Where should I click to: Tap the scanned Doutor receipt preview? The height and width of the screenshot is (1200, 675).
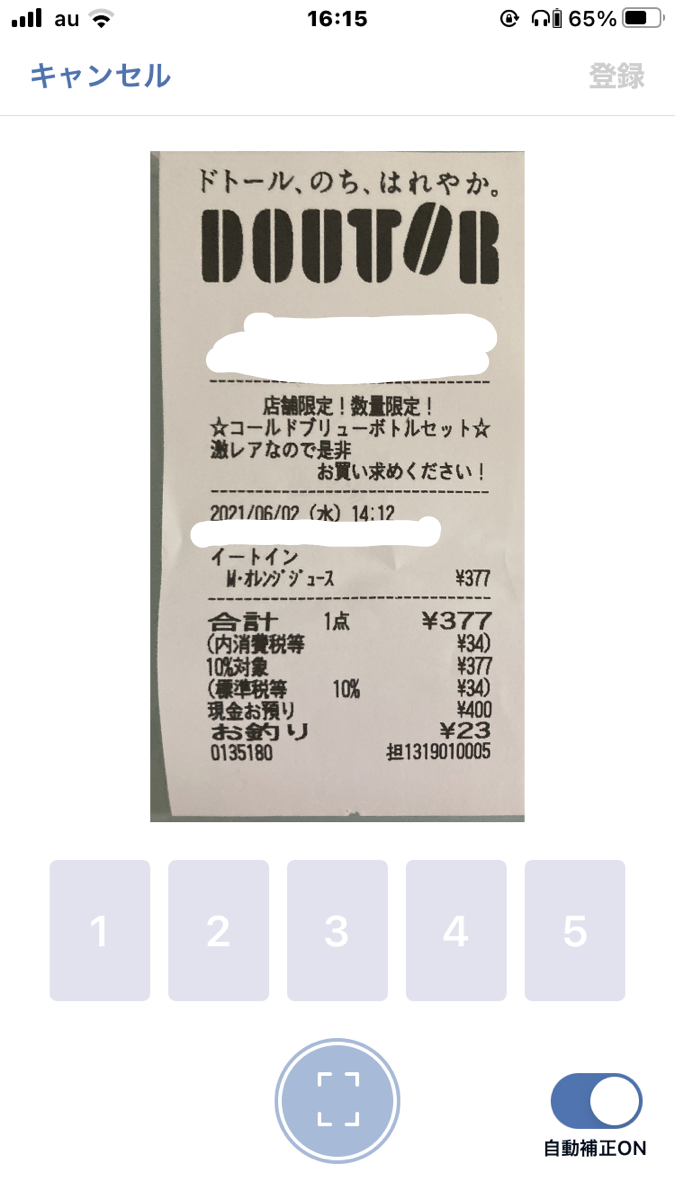tap(338, 486)
